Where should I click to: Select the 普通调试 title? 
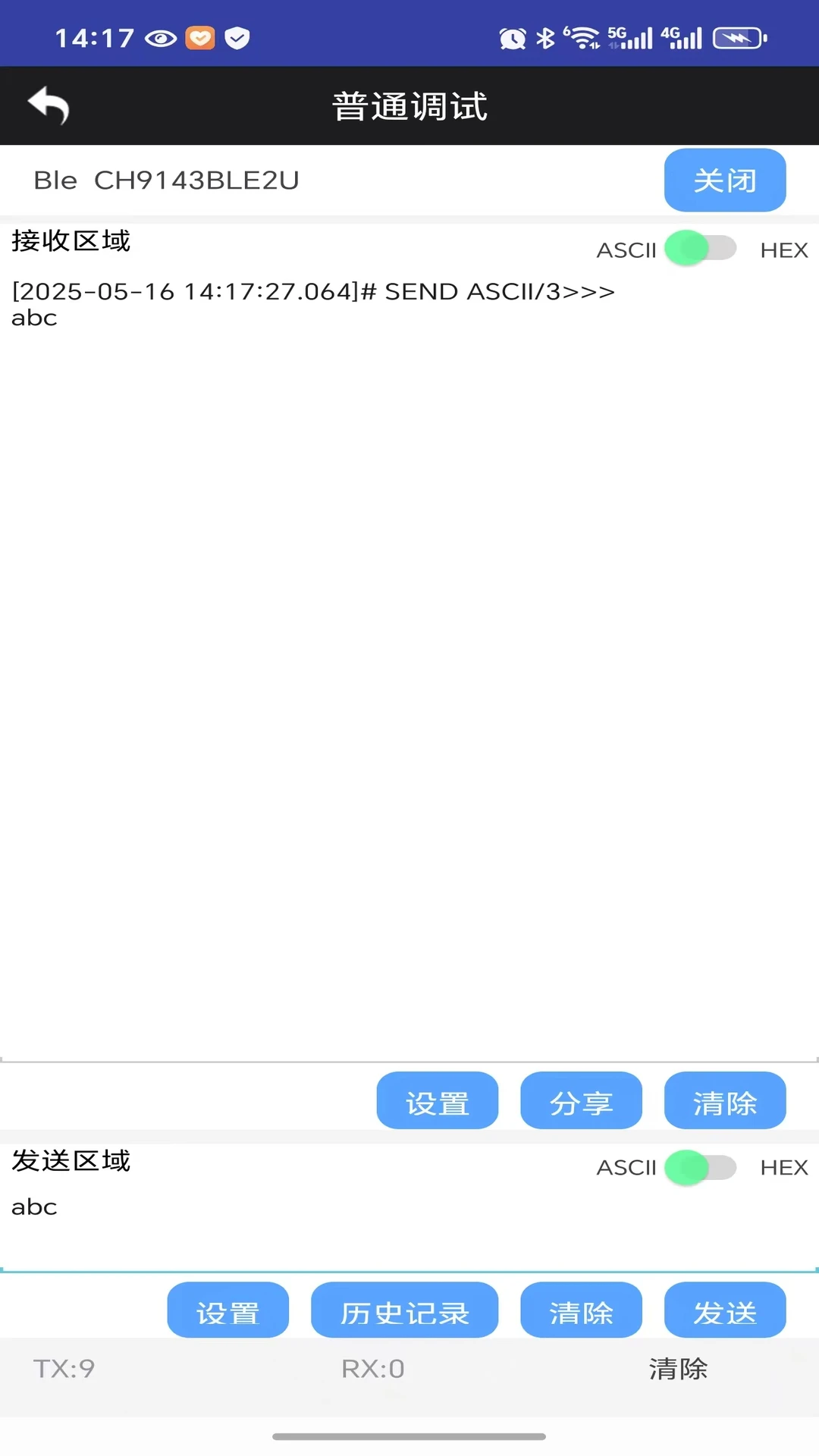[409, 105]
